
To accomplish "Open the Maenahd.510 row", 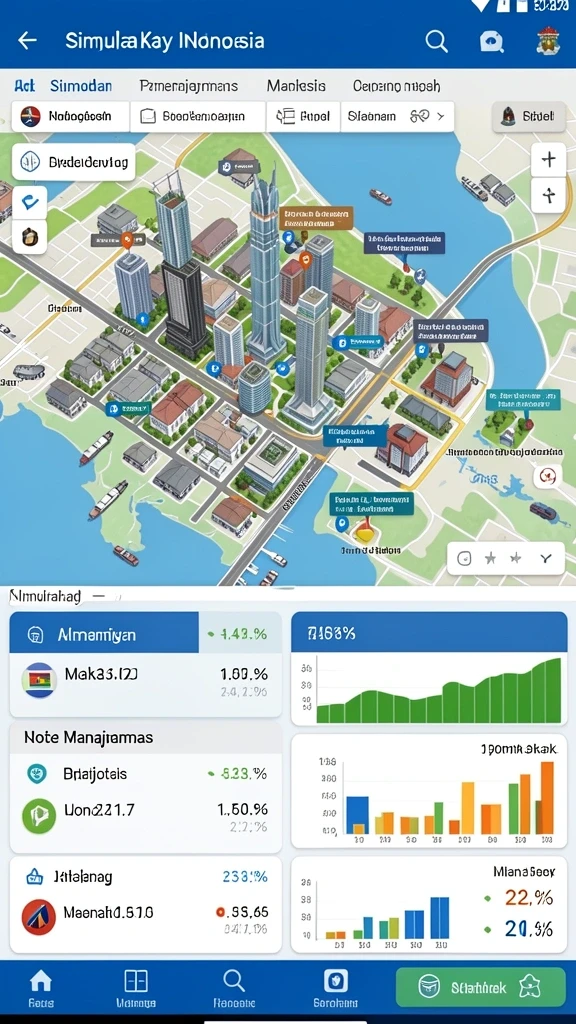I will [x=146, y=918].
